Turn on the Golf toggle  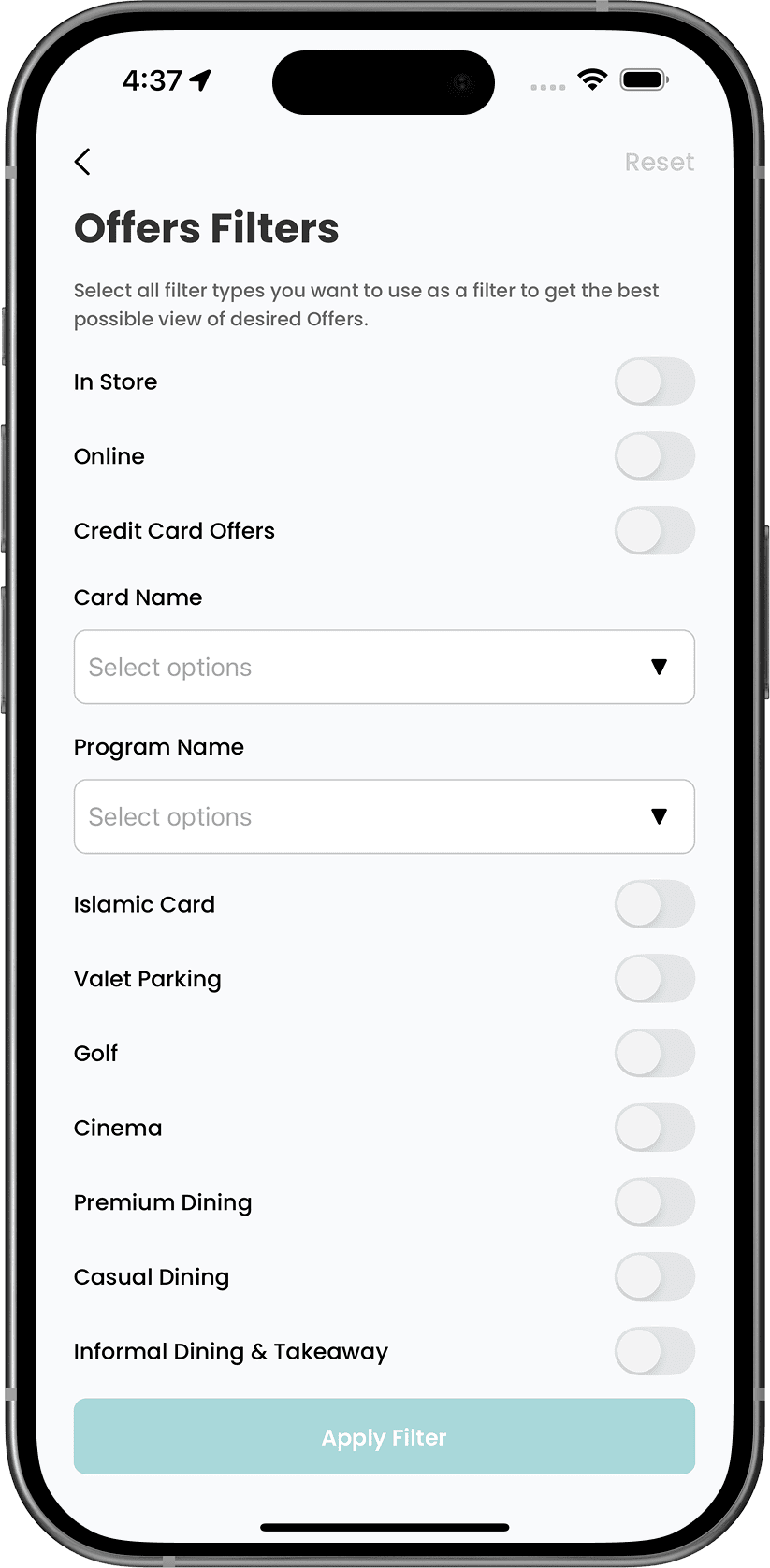click(x=654, y=1054)
